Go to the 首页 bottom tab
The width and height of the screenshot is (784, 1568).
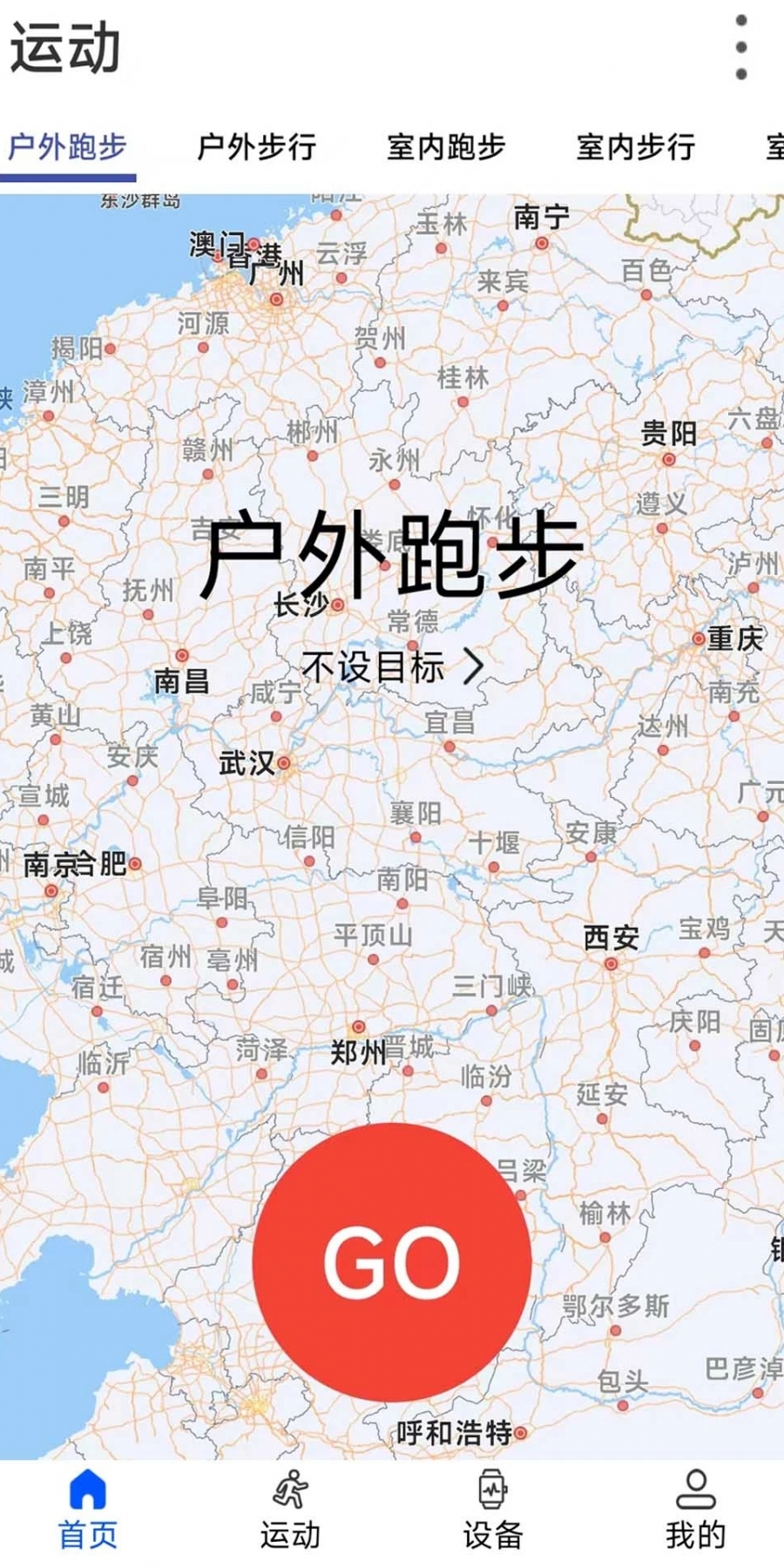(x=87, y=1509)
